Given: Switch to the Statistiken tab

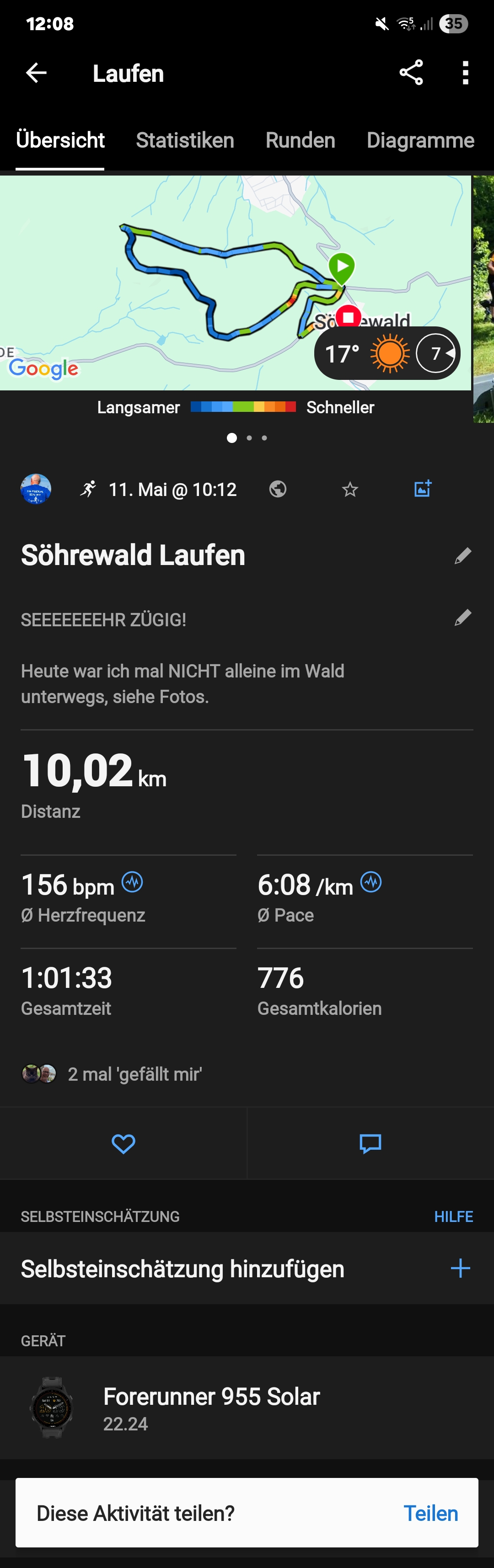Looking at the screenshot, I should click(185, 141).
